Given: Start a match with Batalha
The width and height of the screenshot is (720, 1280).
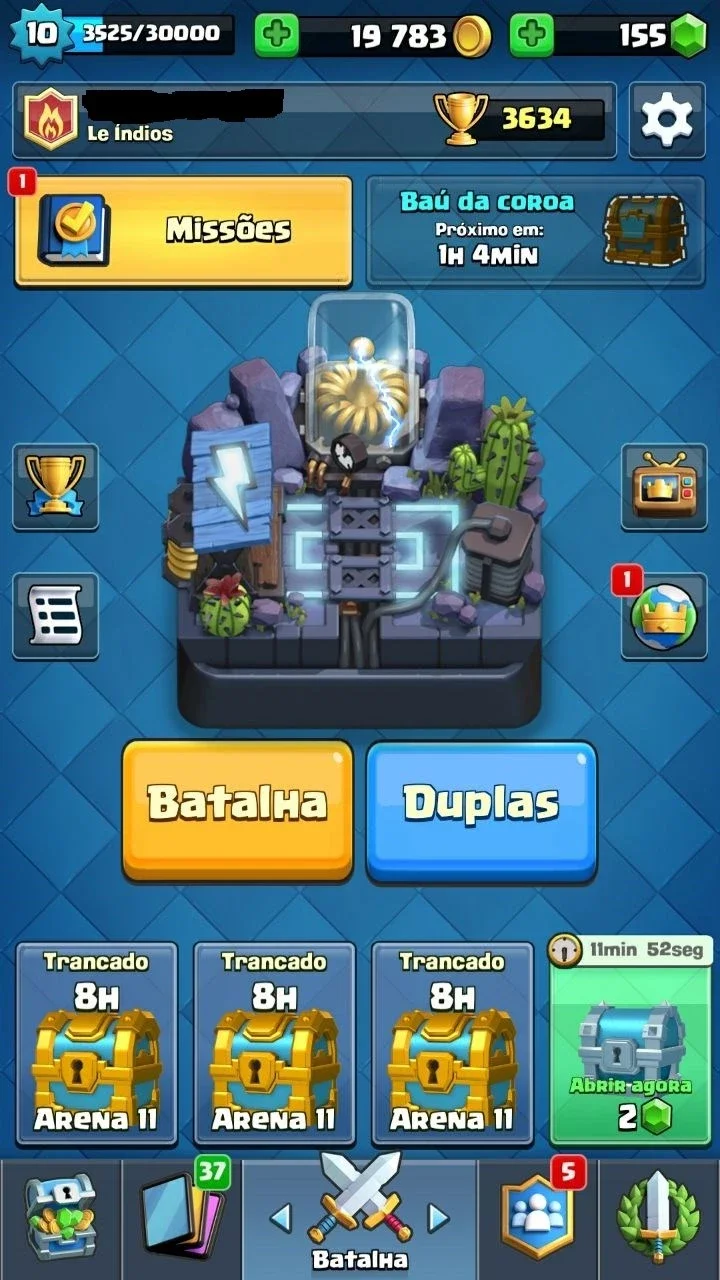Looking at the screenshot, I should click(x=237, y=810).
